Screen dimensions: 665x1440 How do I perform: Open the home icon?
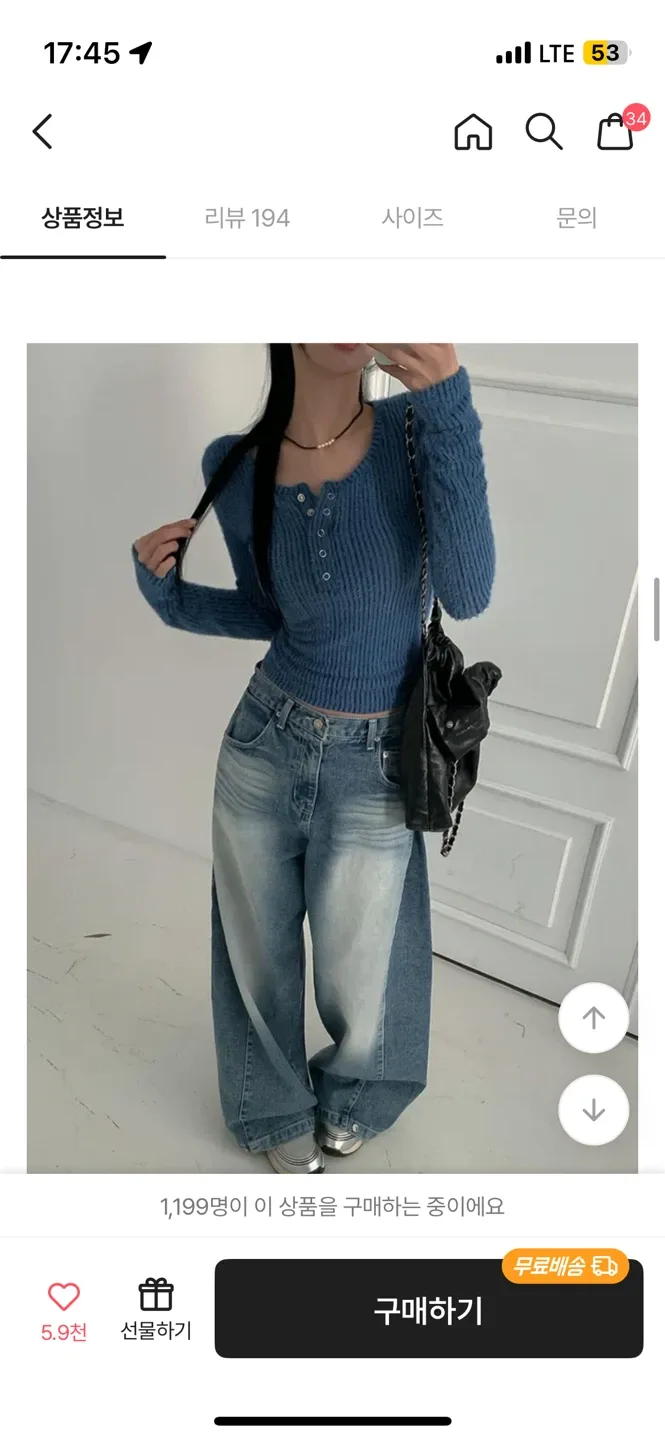(473, 131)
